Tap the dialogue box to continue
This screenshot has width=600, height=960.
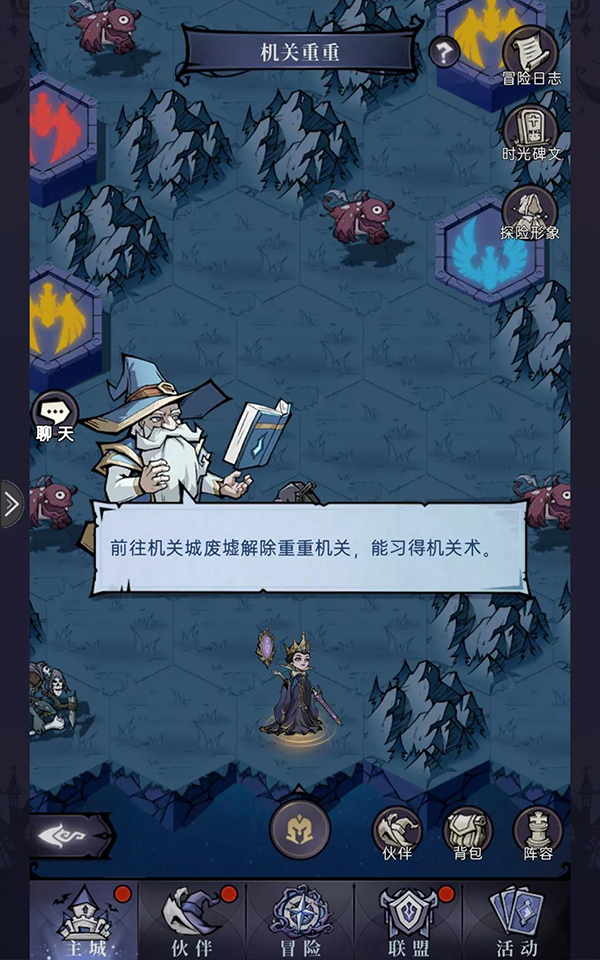(x=310, y=548)
